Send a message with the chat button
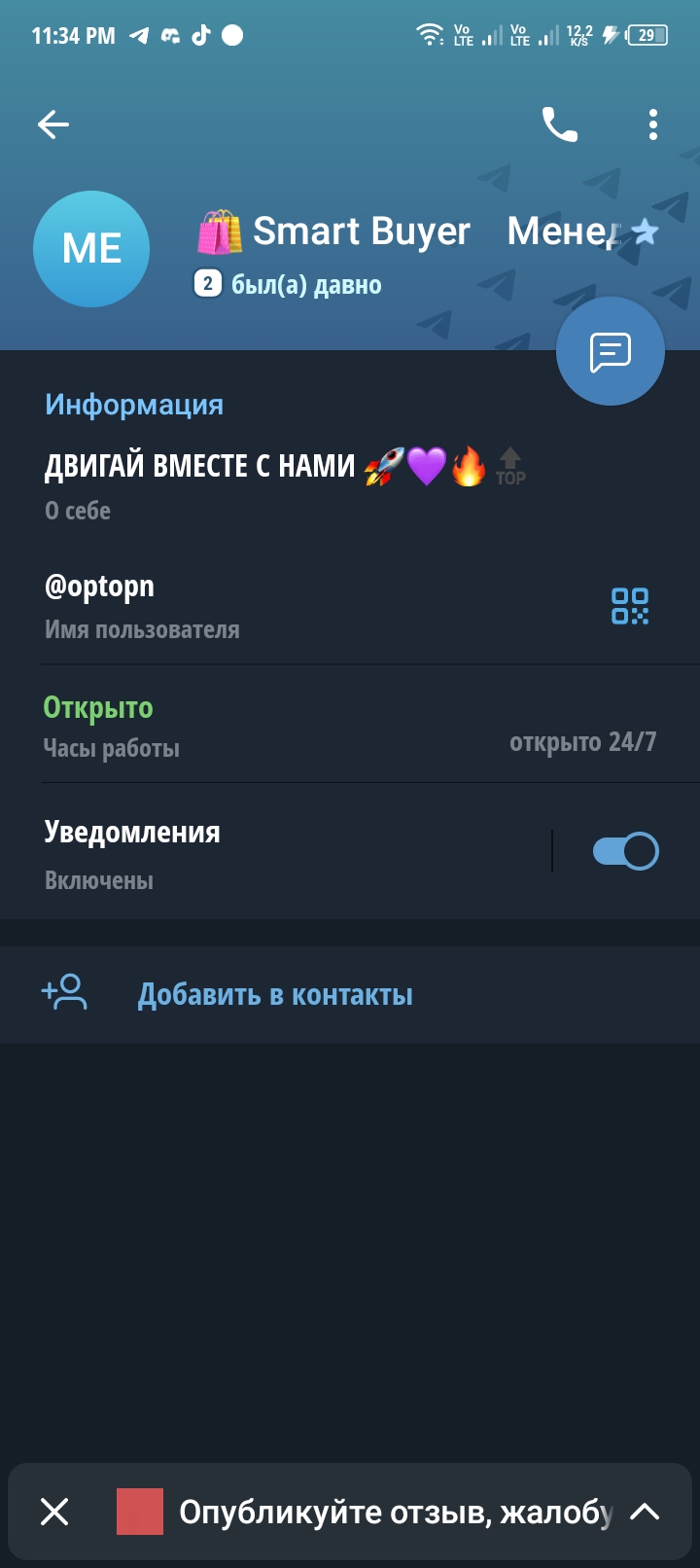This screenshot has width=700, height=1568. tap(611, 351)
